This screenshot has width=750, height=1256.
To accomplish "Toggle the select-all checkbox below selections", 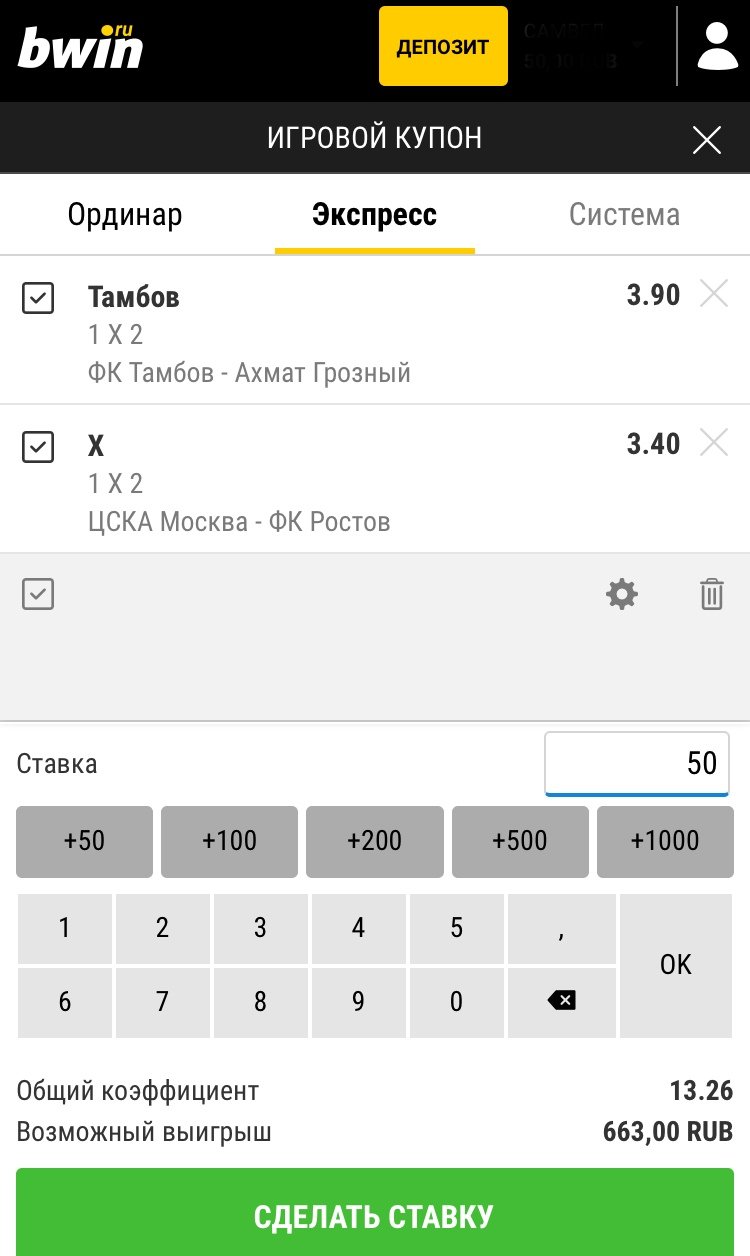I will (x=38, y=595).
